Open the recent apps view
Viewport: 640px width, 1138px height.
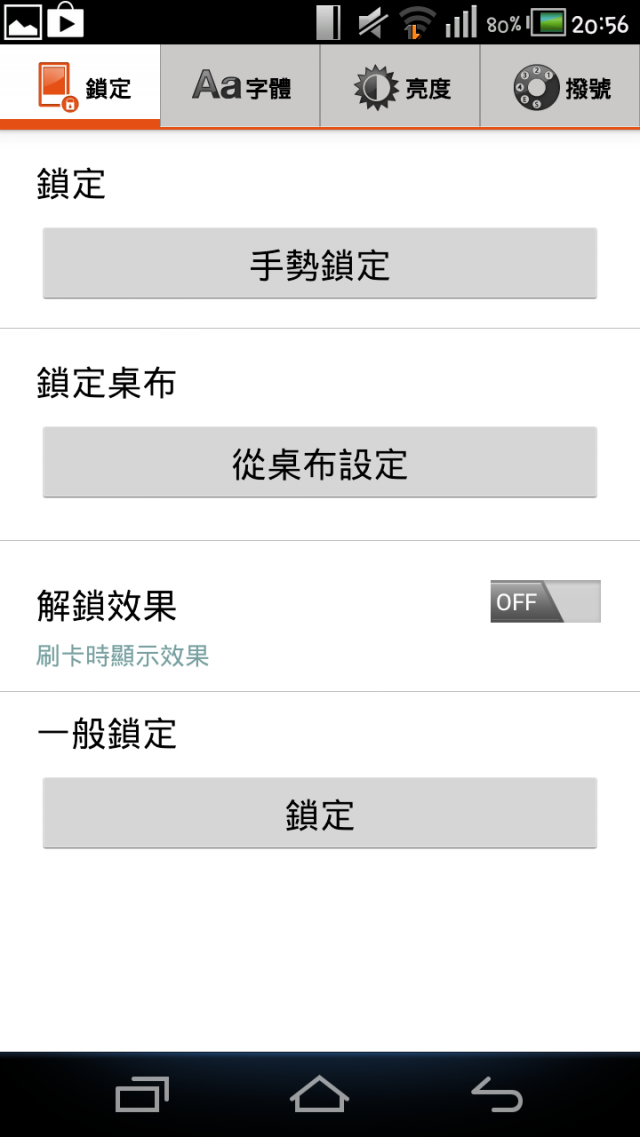pyautogui.click(x=142, y=1094)
